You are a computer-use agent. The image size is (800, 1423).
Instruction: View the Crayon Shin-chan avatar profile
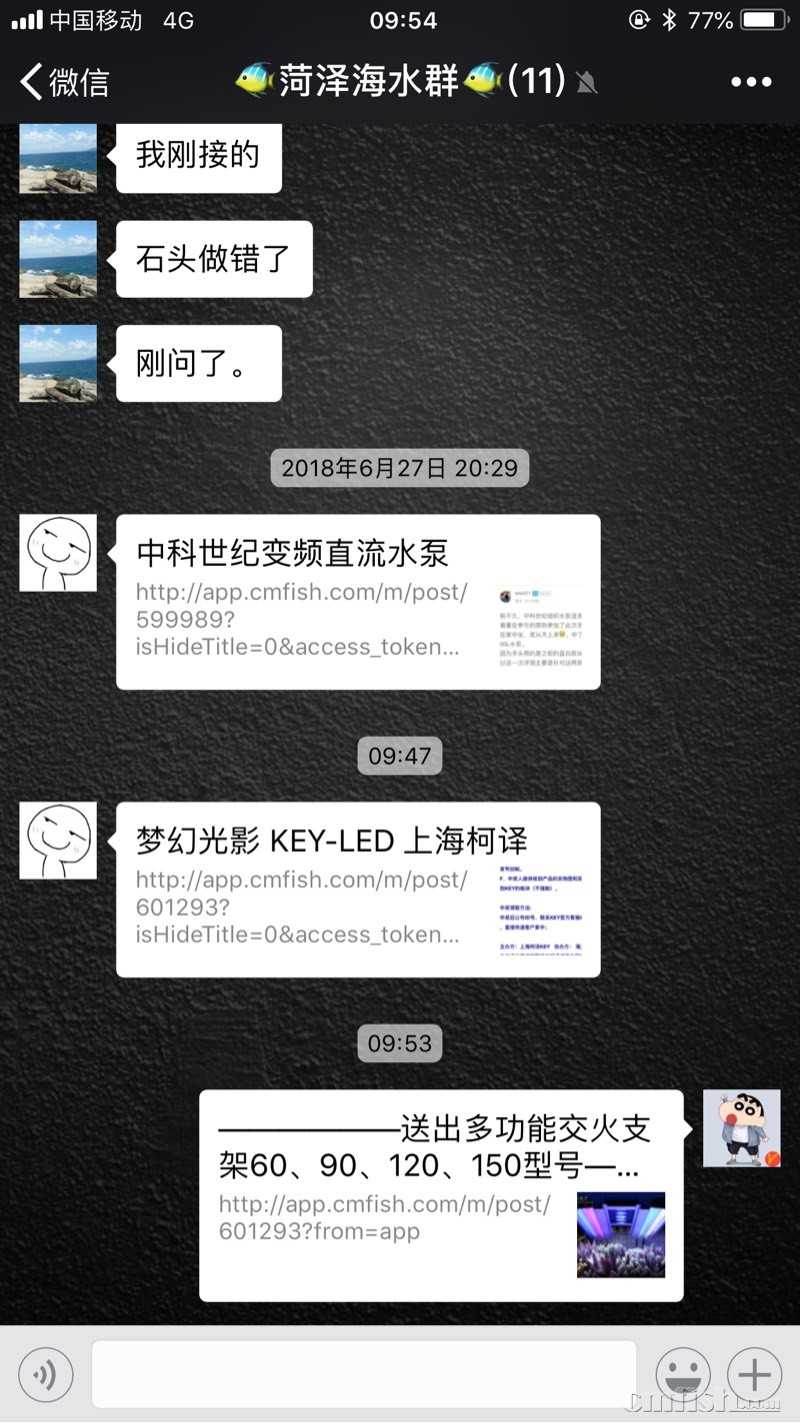pos(741,1128)
